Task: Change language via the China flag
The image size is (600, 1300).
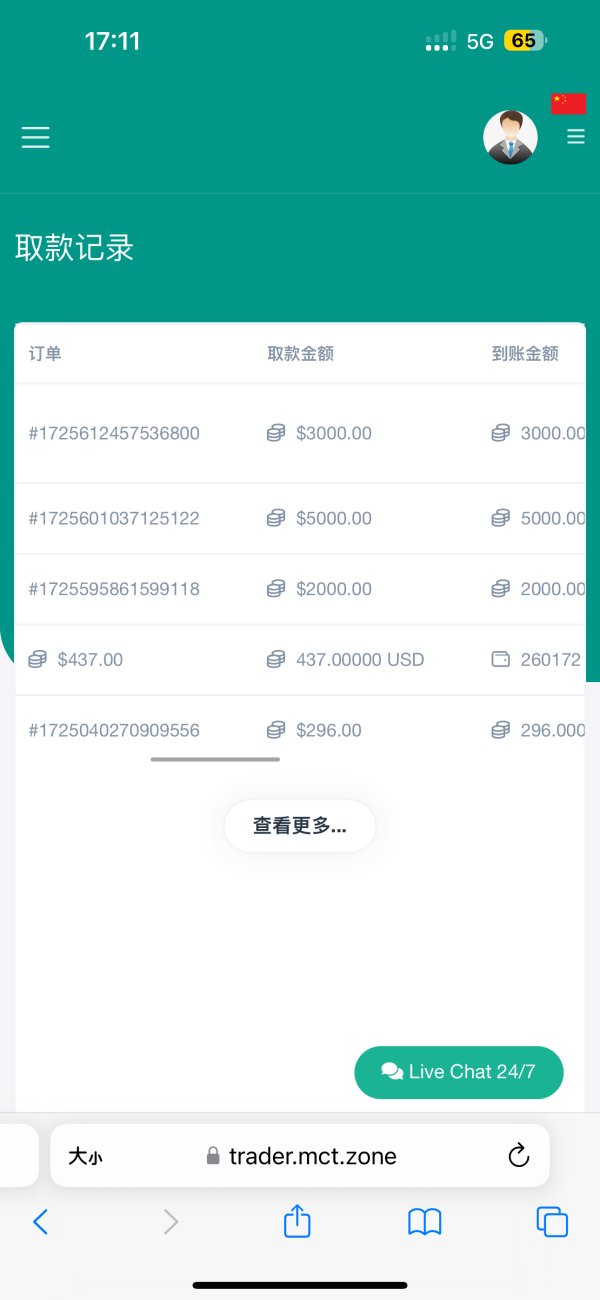Action: pos(568,103)
